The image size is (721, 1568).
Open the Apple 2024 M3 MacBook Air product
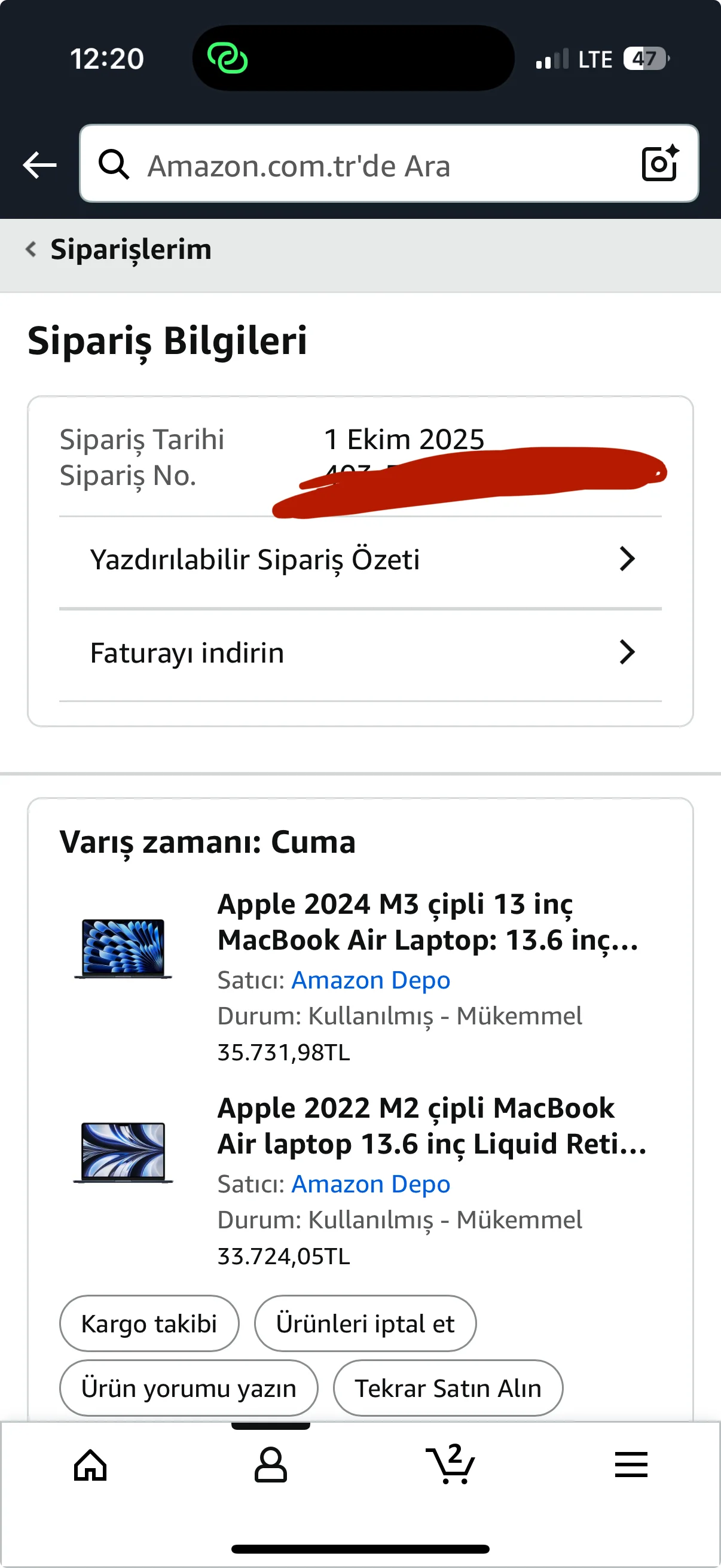[427, 922]
